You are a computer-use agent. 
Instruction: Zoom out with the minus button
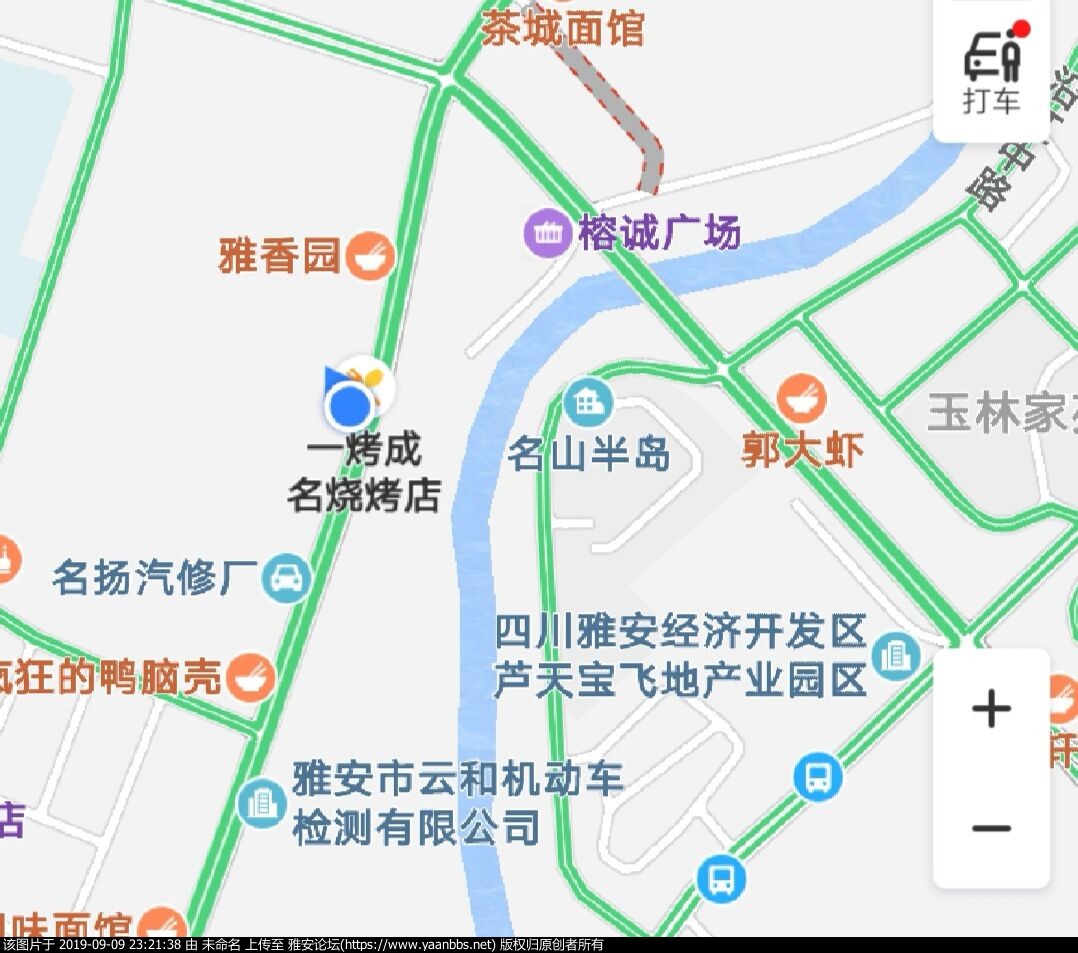pos(991,828)
